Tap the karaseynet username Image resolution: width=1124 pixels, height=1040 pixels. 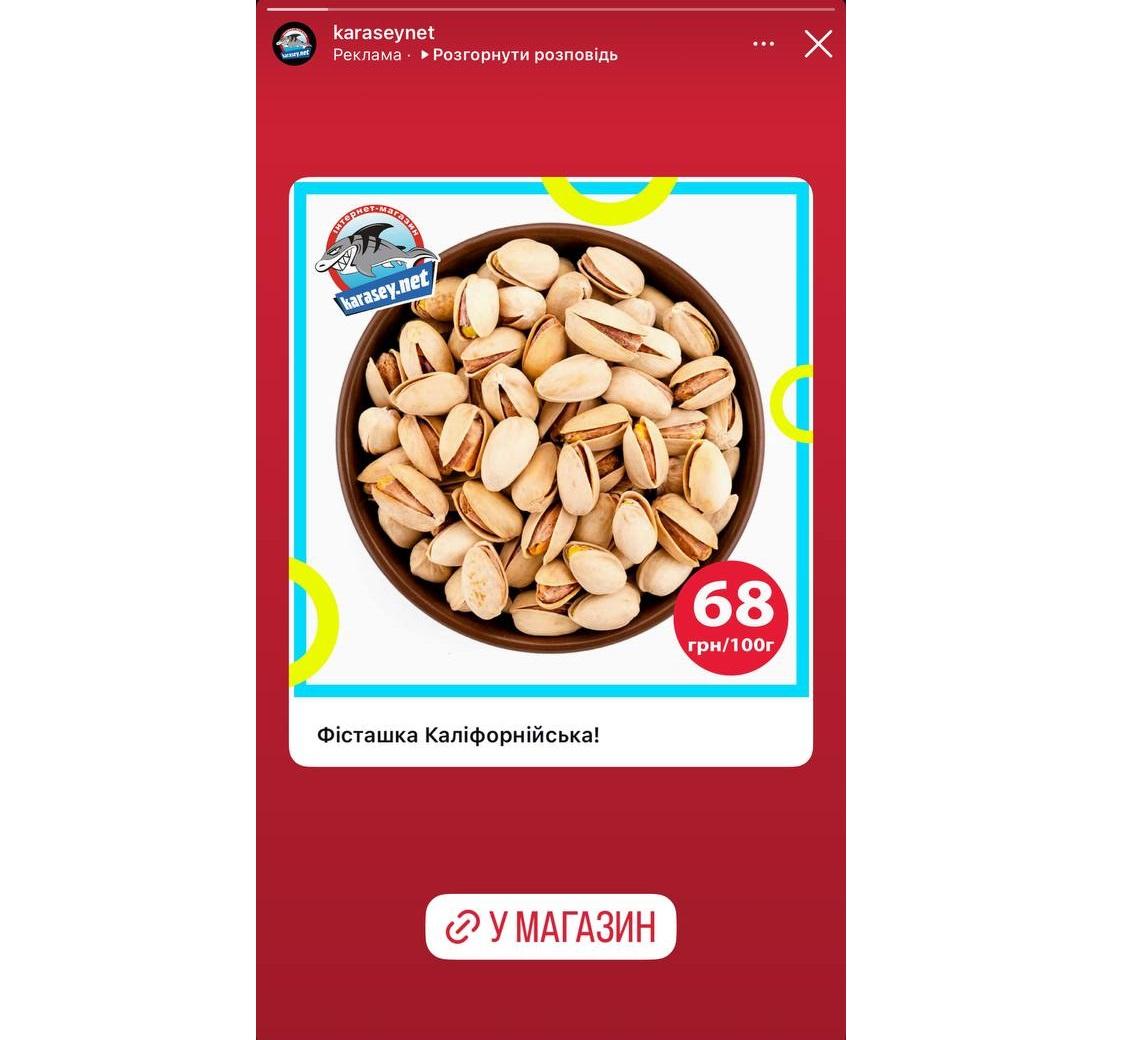click(x=383, y=33)
